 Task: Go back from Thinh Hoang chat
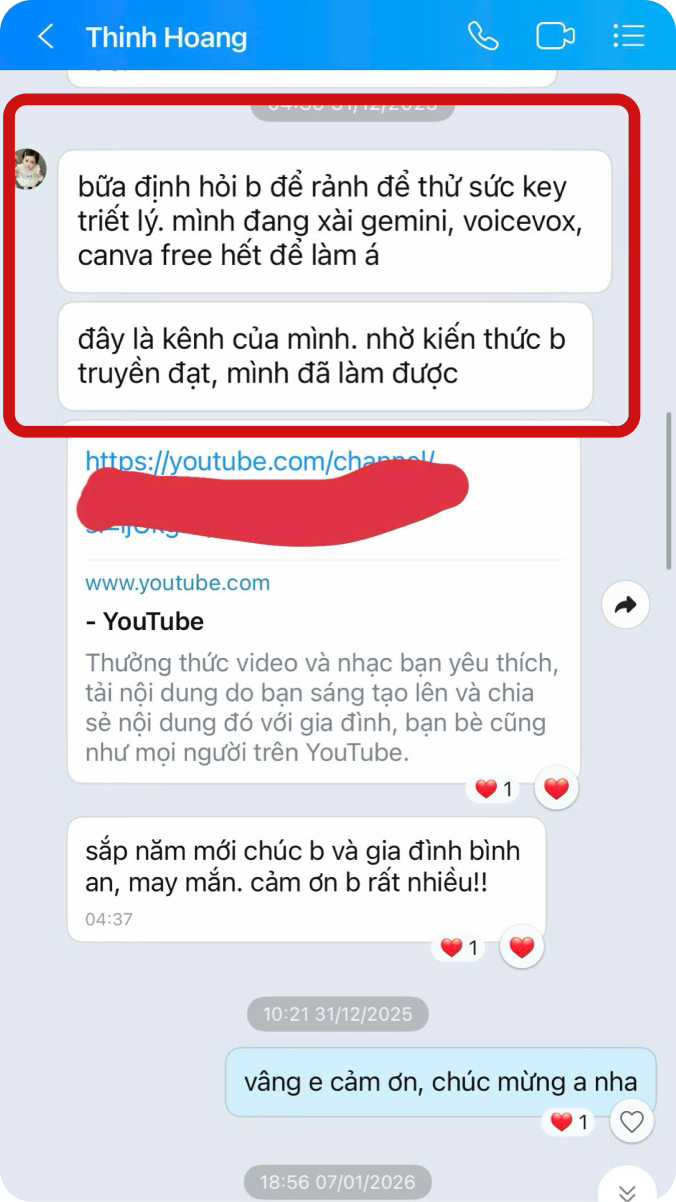(x=45, y=38)
